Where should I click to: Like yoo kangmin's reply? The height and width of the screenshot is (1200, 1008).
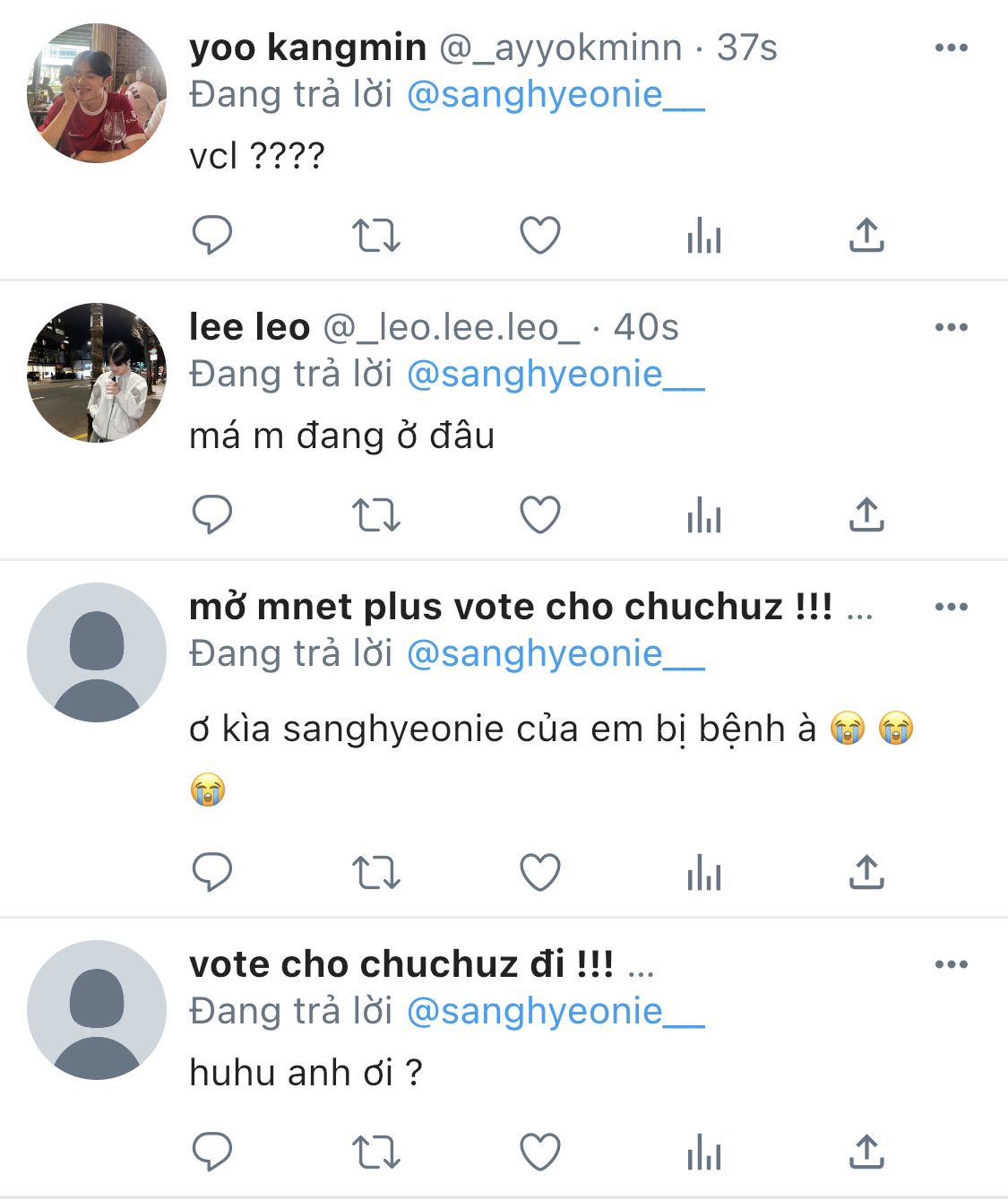coord(540,236)
